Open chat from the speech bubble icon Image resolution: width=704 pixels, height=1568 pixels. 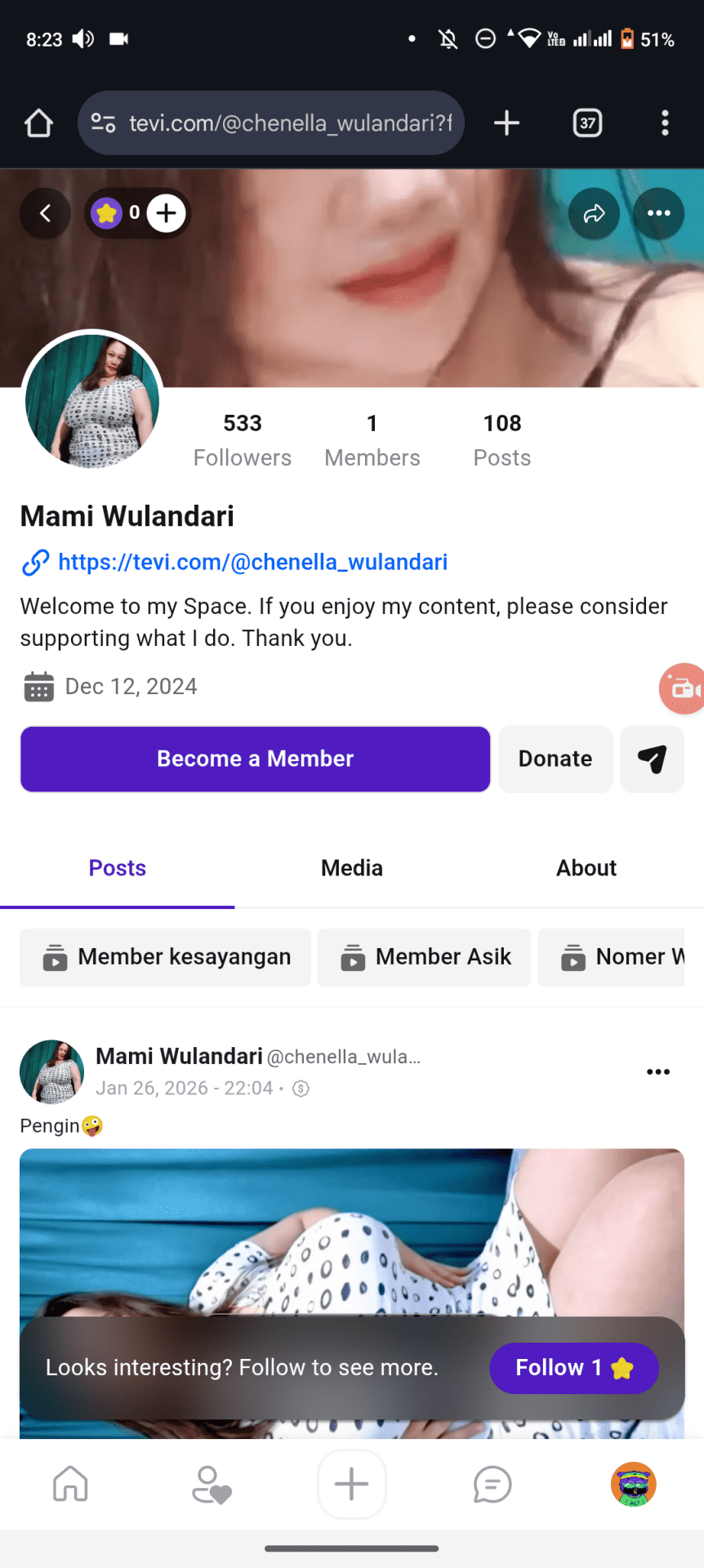pos(492,1485)
